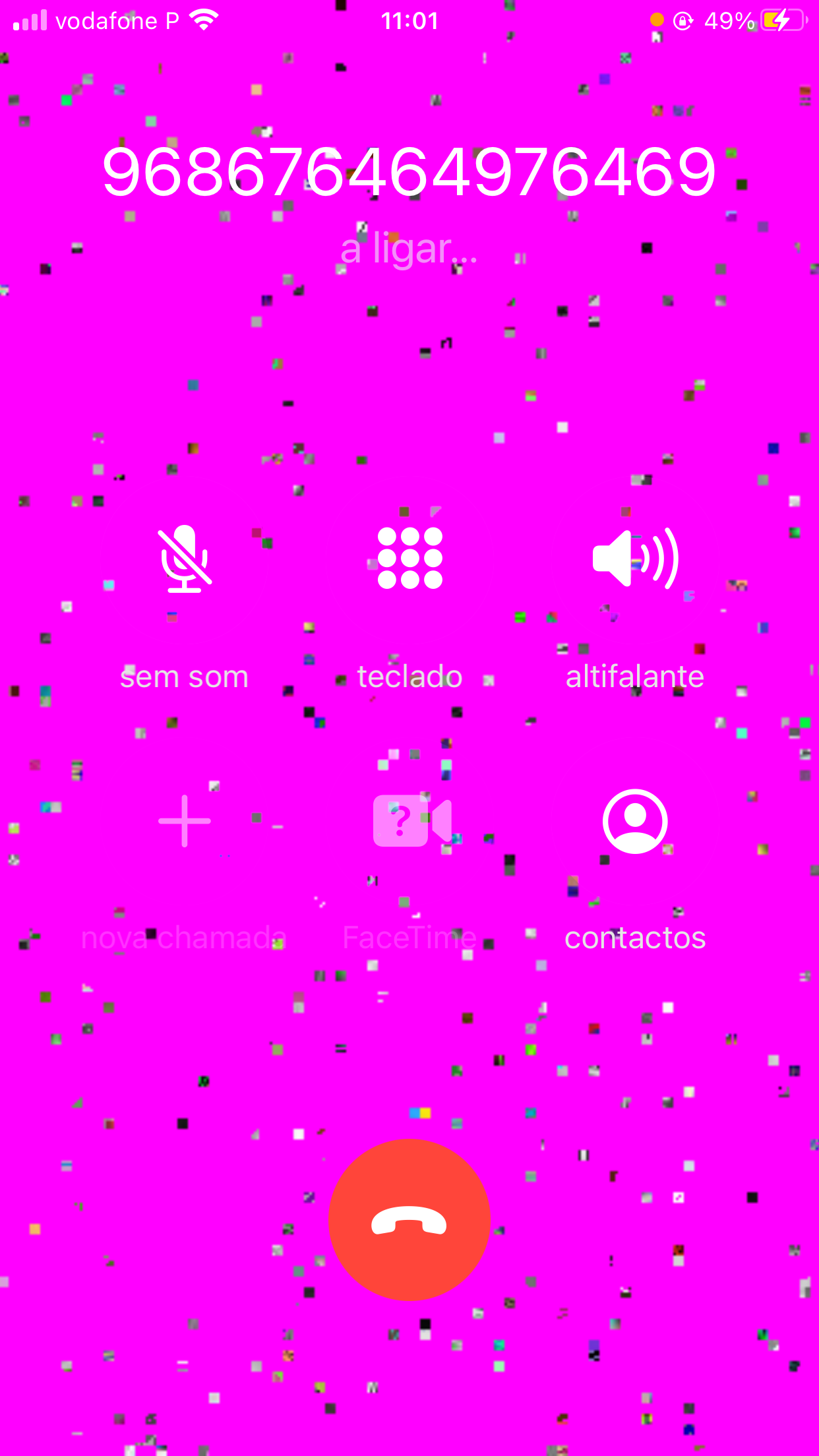Open contactos during the call
Screen dimensions: 819x1456
(x=635, y=822)
